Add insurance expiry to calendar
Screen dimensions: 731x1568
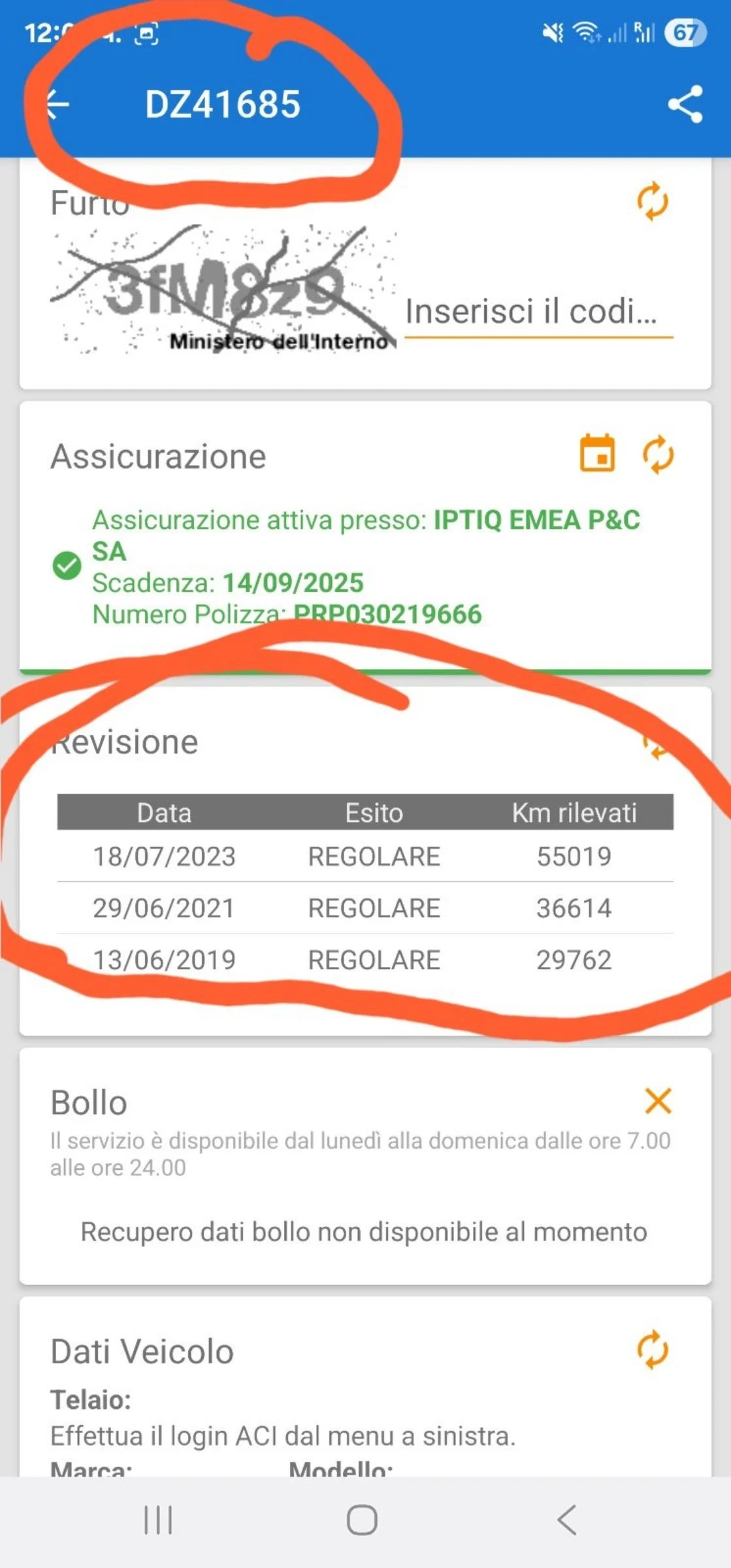coord(597,453)
